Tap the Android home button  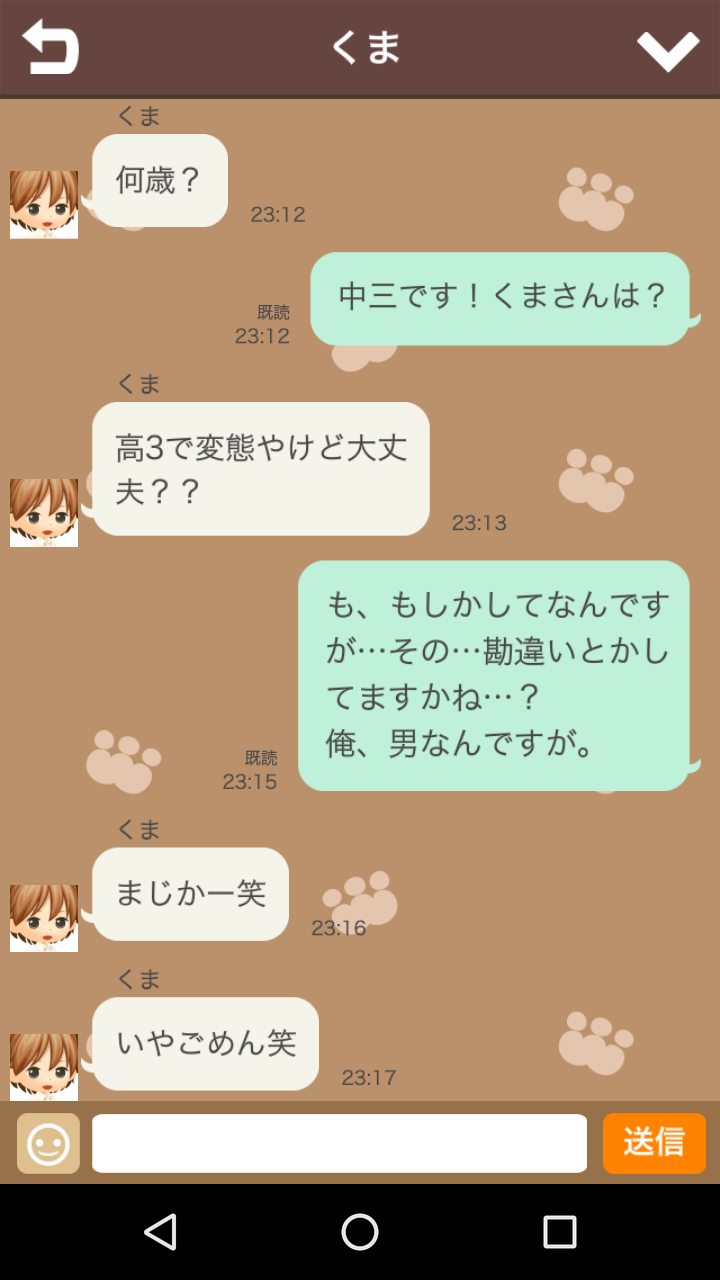(x=360, y=1232)
